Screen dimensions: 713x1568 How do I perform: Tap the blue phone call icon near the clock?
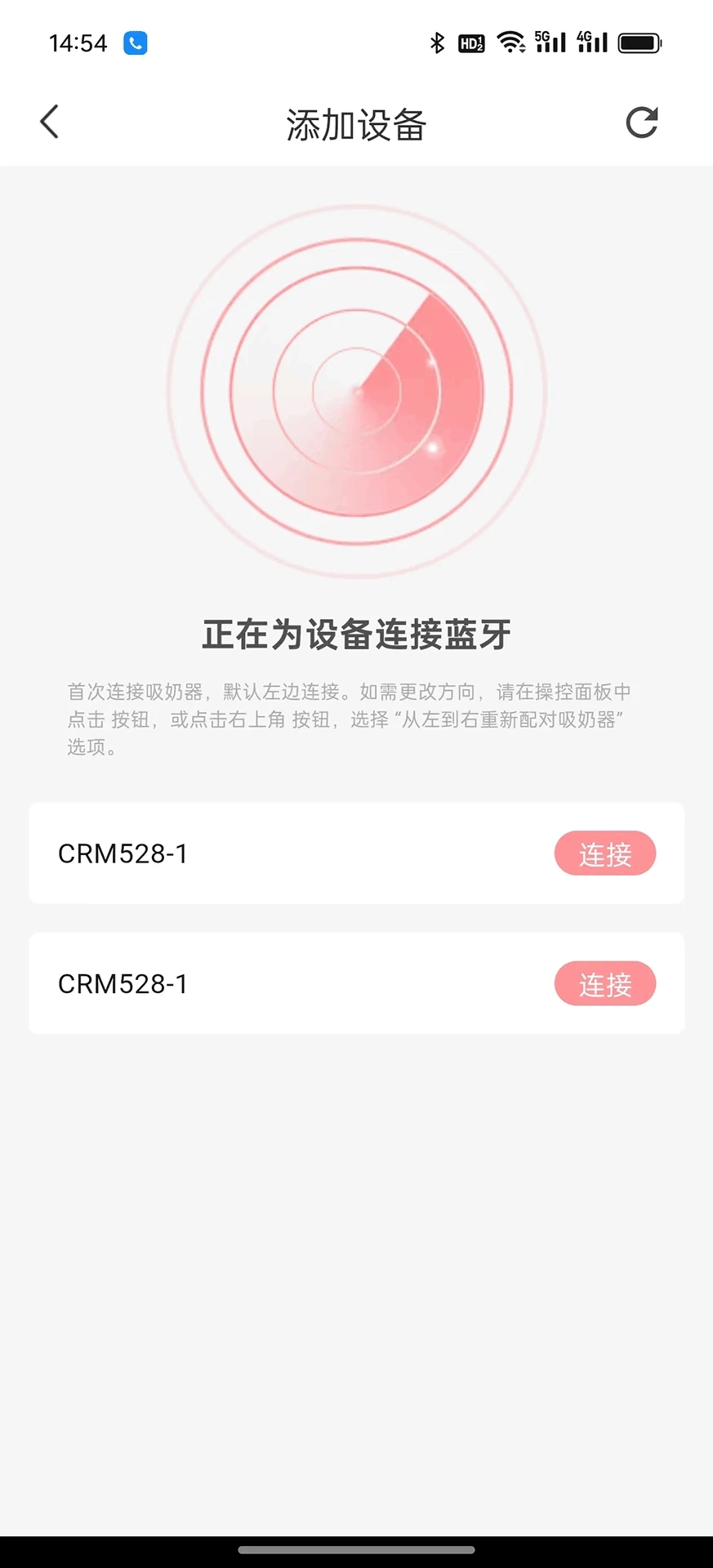136,42
